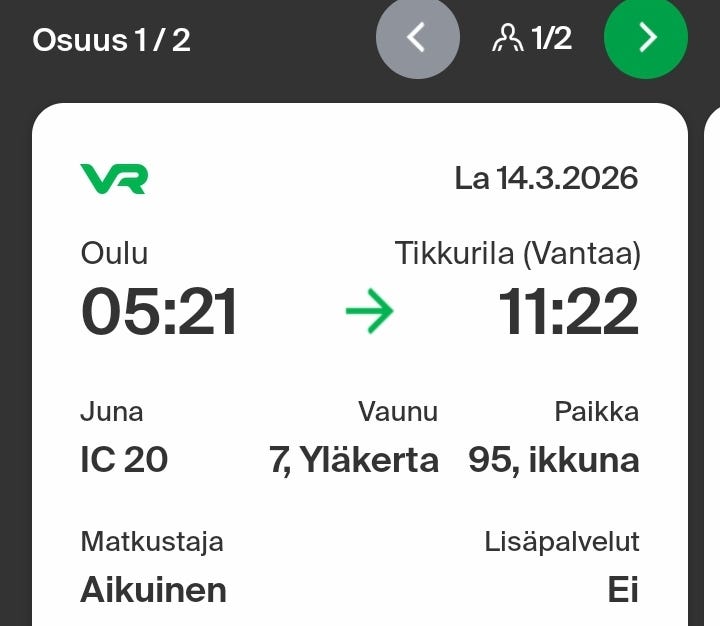The width and height of the screenshot is (720, 626).
Task: Go back to the previous passenger ticket
Action: [x=417, y=38]
